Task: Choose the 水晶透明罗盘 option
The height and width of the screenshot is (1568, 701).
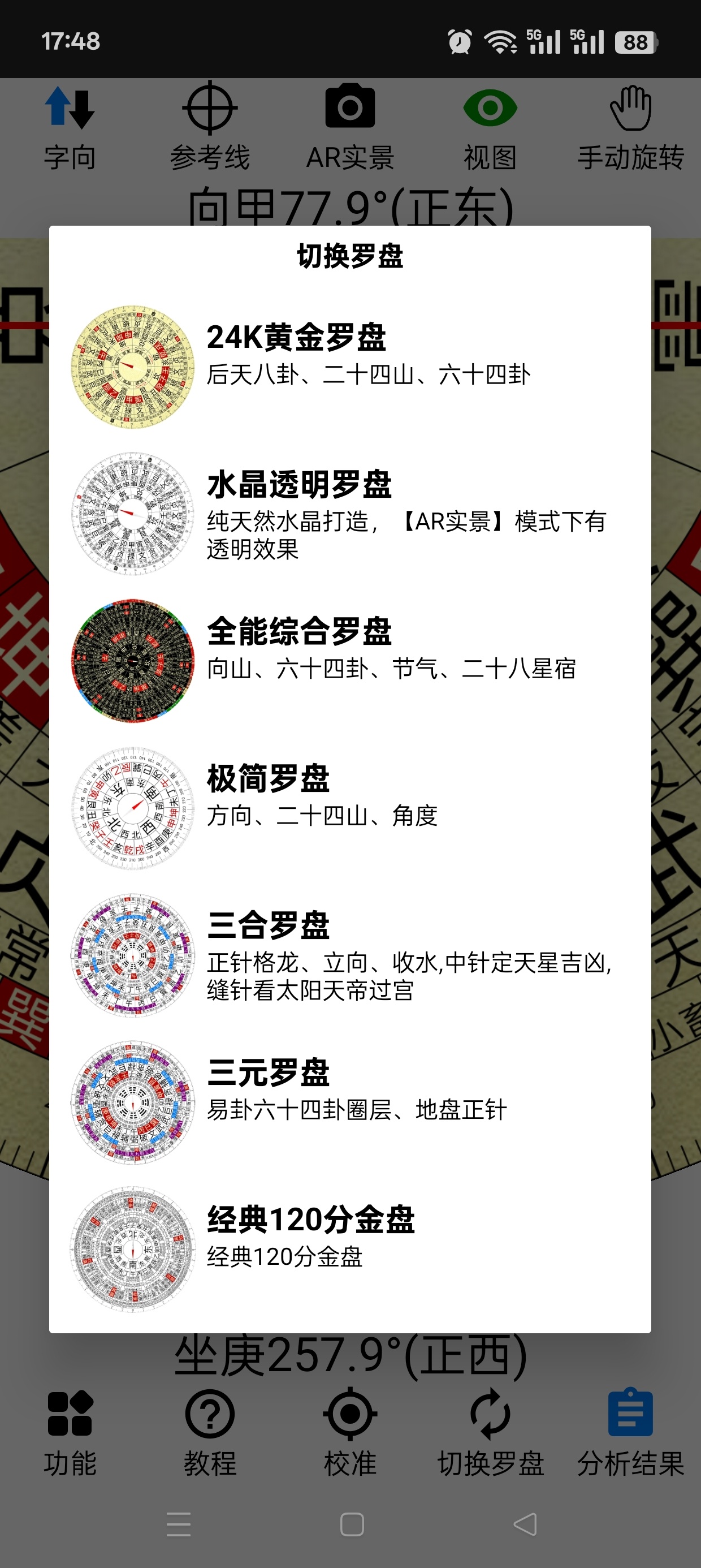Action: [x=350, y=514]
